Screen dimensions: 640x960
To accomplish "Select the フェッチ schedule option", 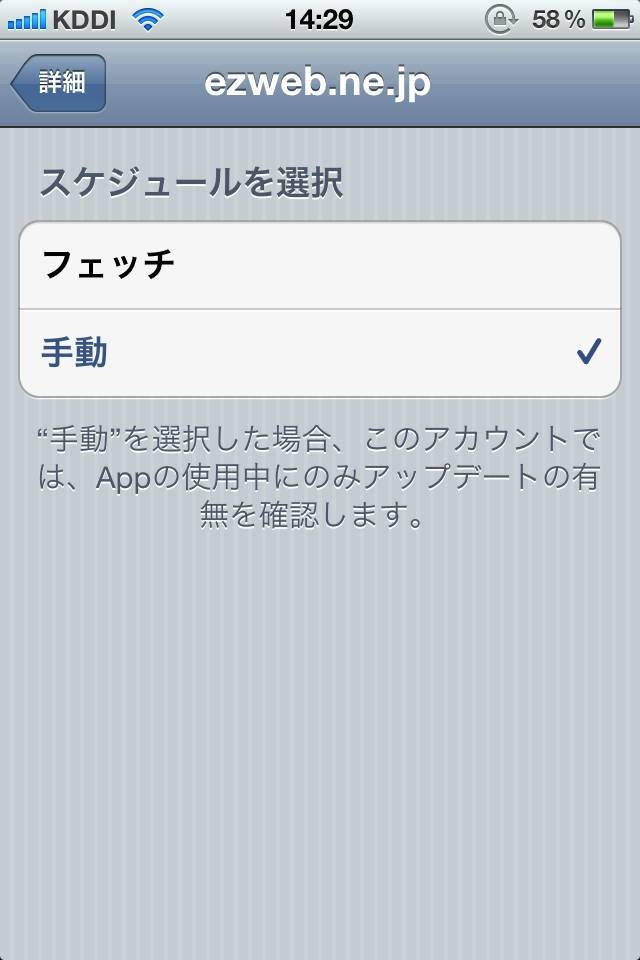I will coord(319,265).
